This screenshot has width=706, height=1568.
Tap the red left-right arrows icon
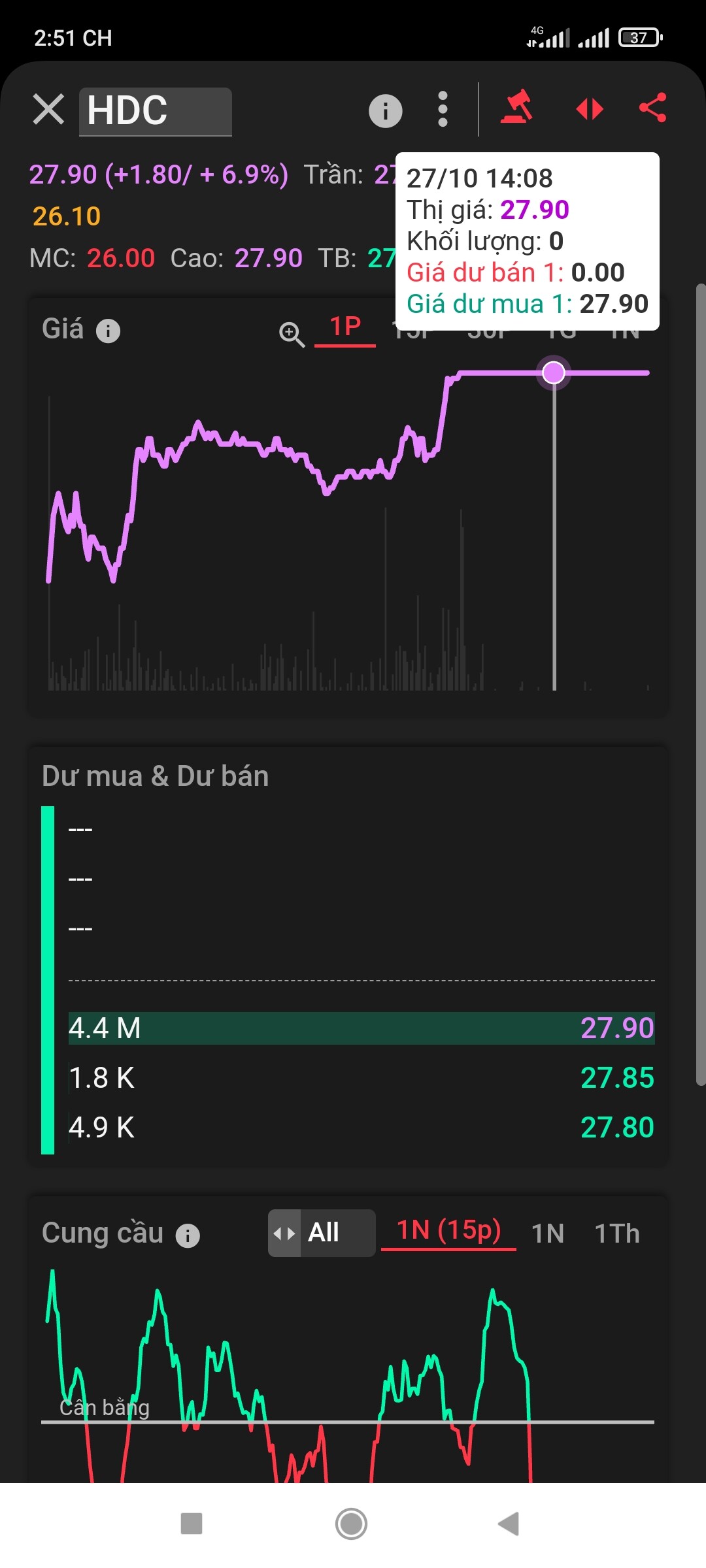pyautogui.click(x=590, y=109)
